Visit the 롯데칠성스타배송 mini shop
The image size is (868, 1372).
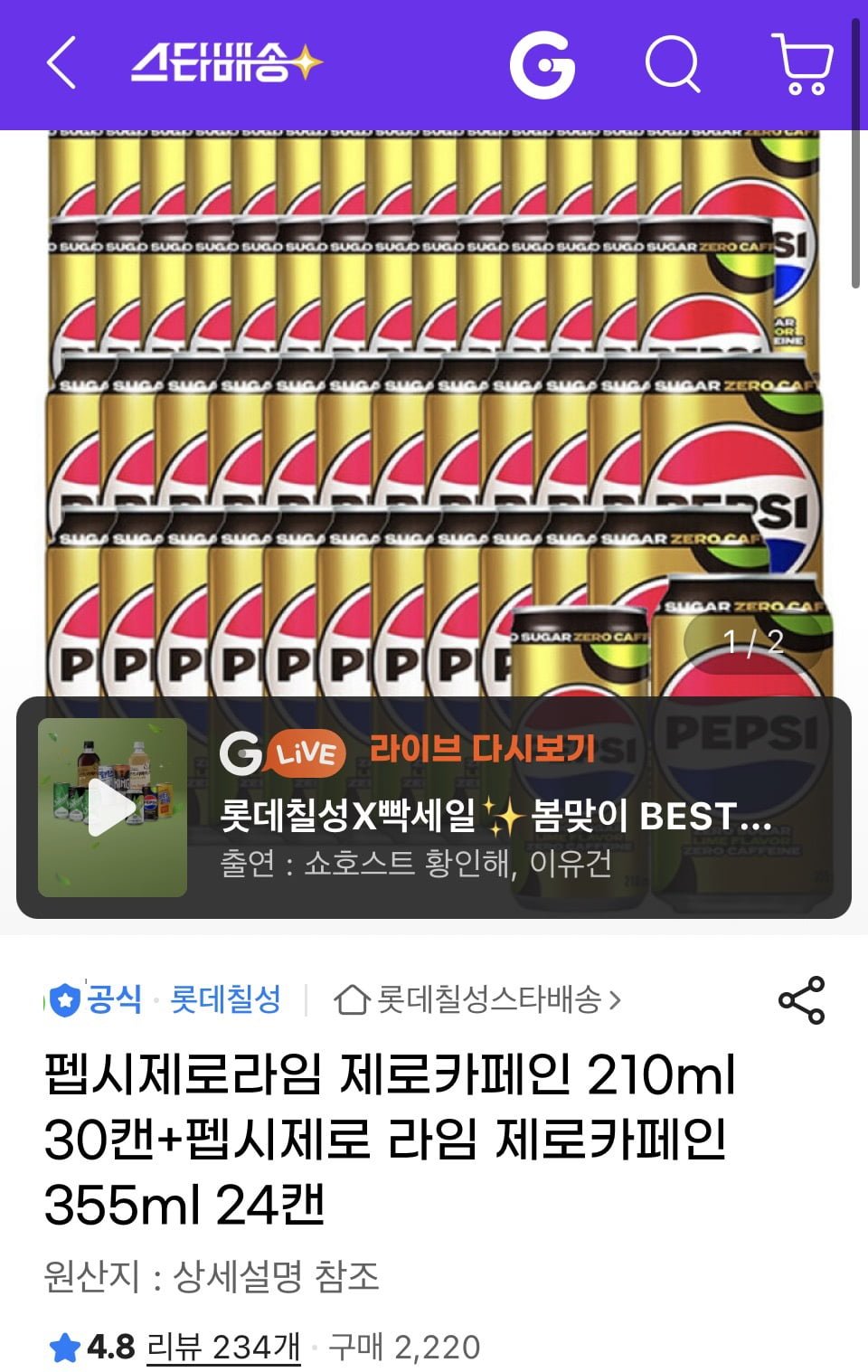pos(477,999)
